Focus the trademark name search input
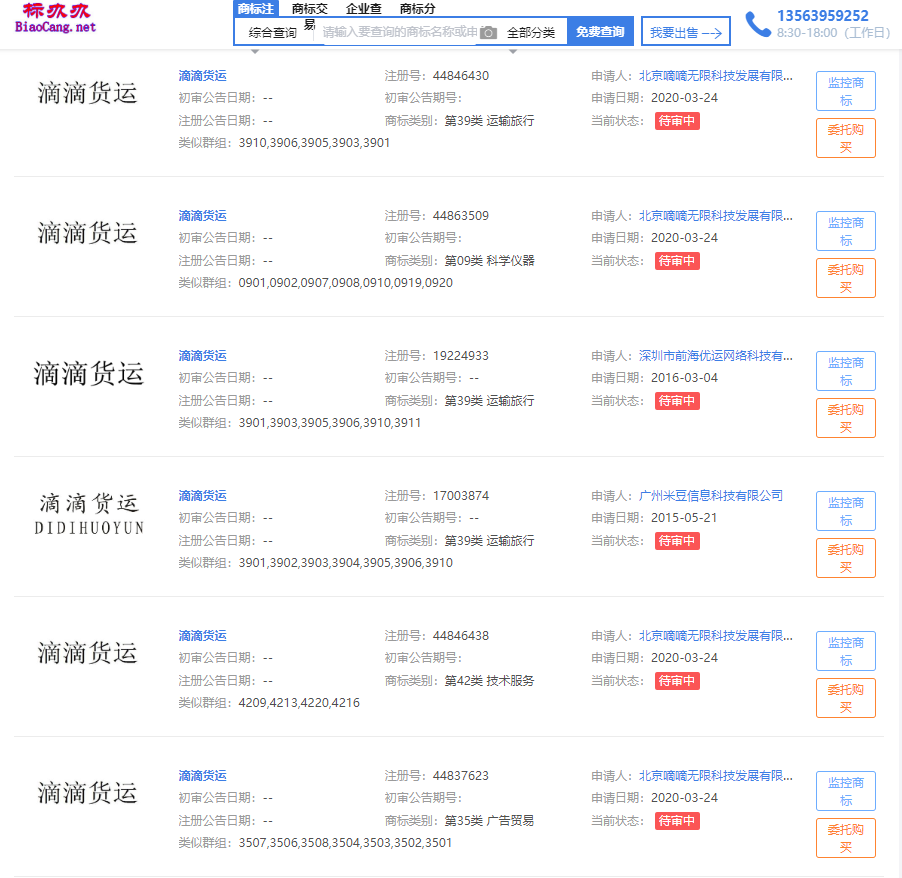The image size is (902, 878). pyautogui.click(x=398, y=32)
